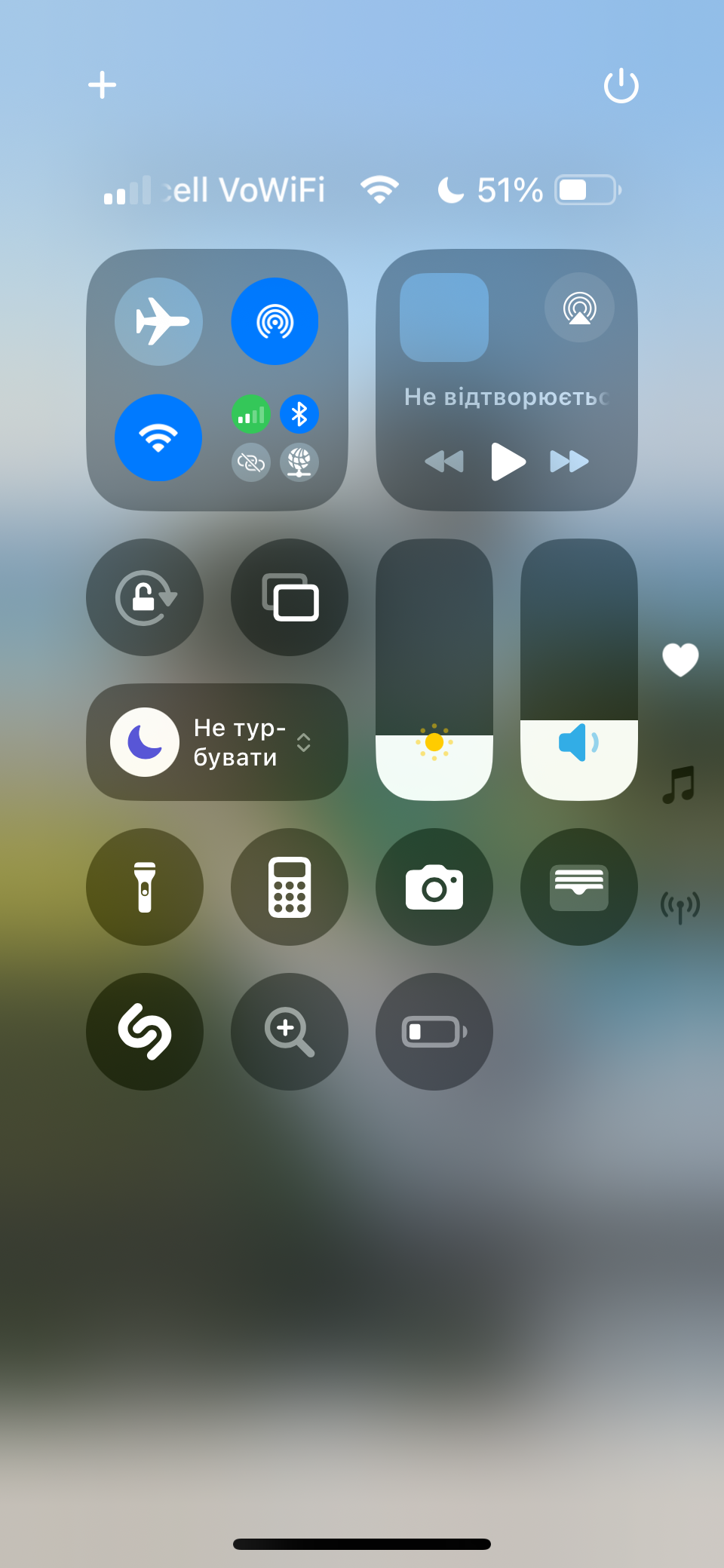Toggle the orientation lock
Screen dimensions: 724x1568
click(145, 597)
